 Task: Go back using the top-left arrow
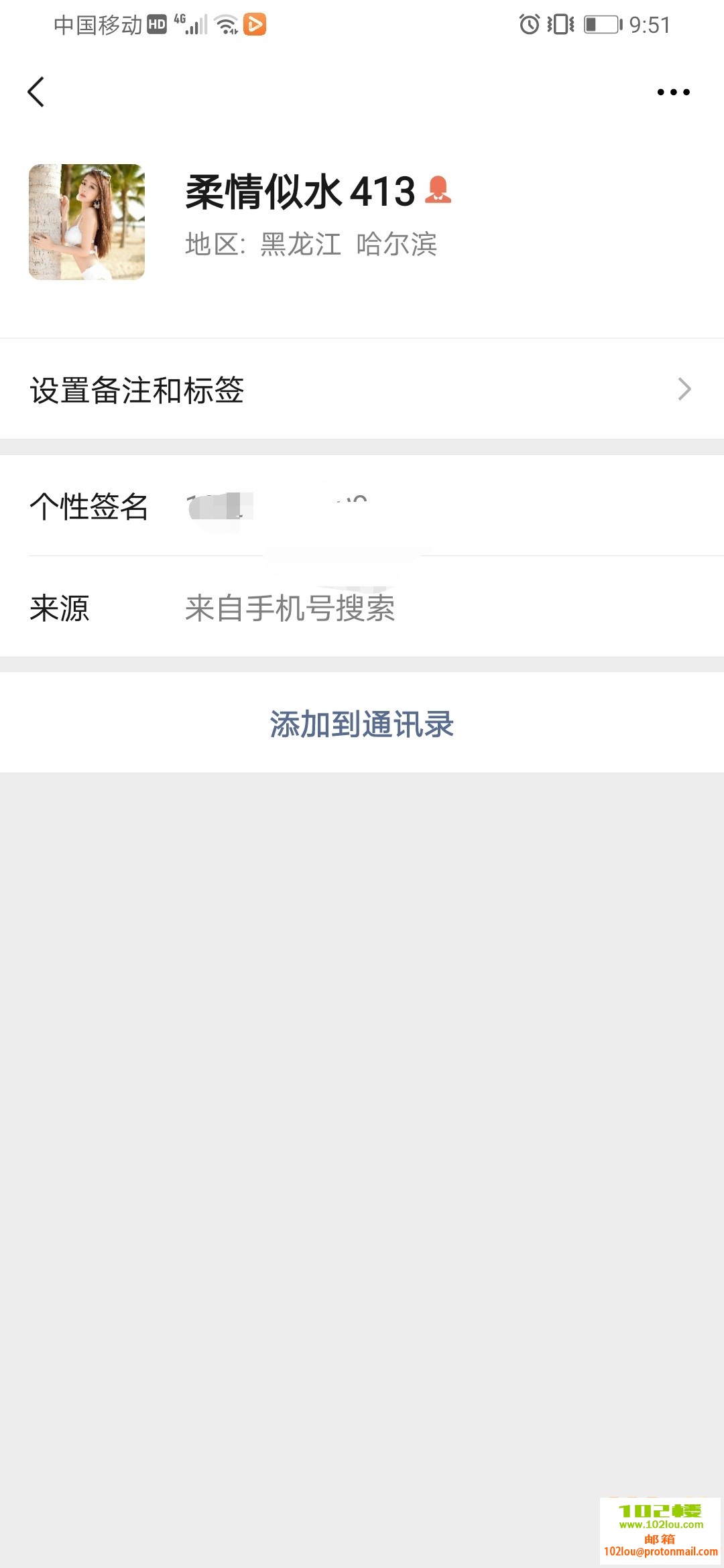click(36, 92)
